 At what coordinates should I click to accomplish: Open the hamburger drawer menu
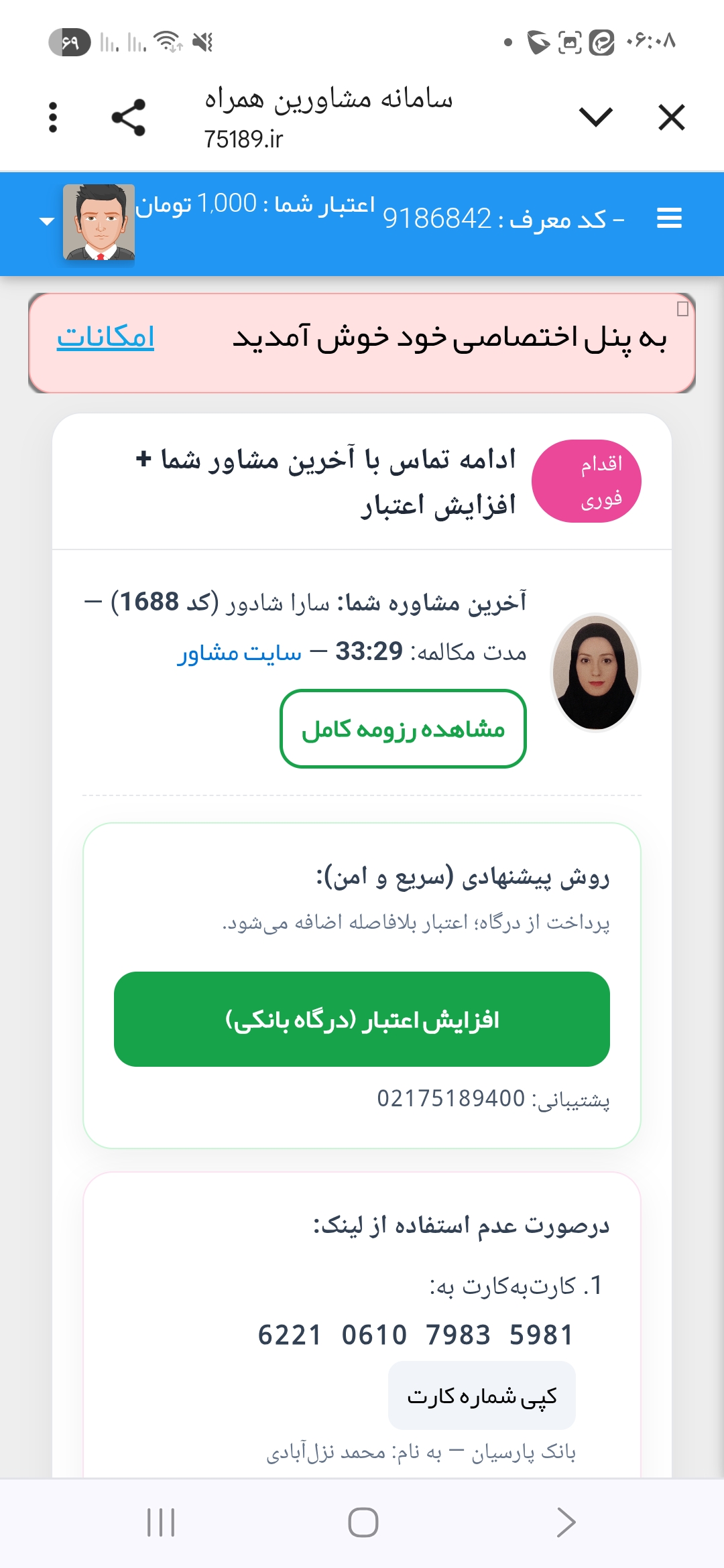[x=669, y=218]
